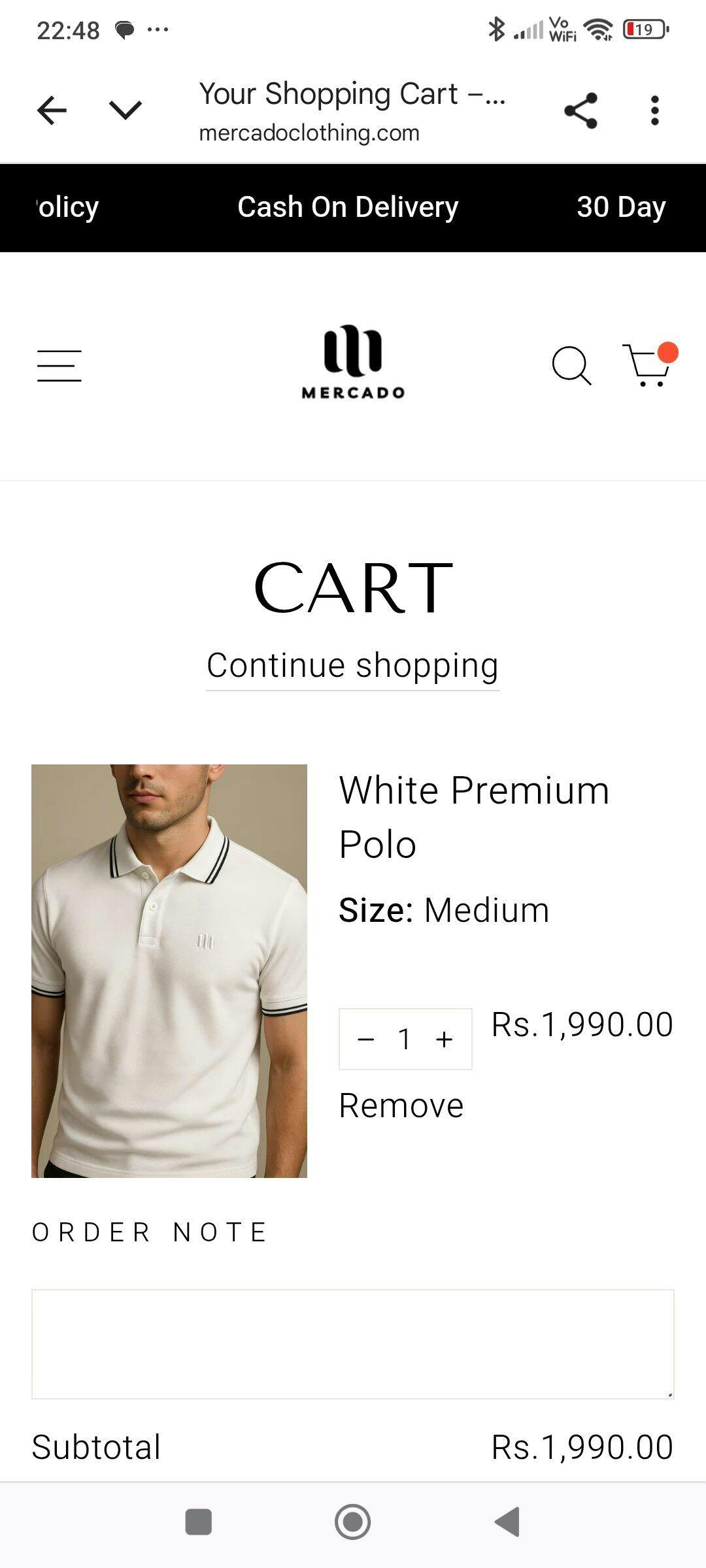Open the browser overflow menu
This screenshot has width=706, height=1568.
(654, 110)
